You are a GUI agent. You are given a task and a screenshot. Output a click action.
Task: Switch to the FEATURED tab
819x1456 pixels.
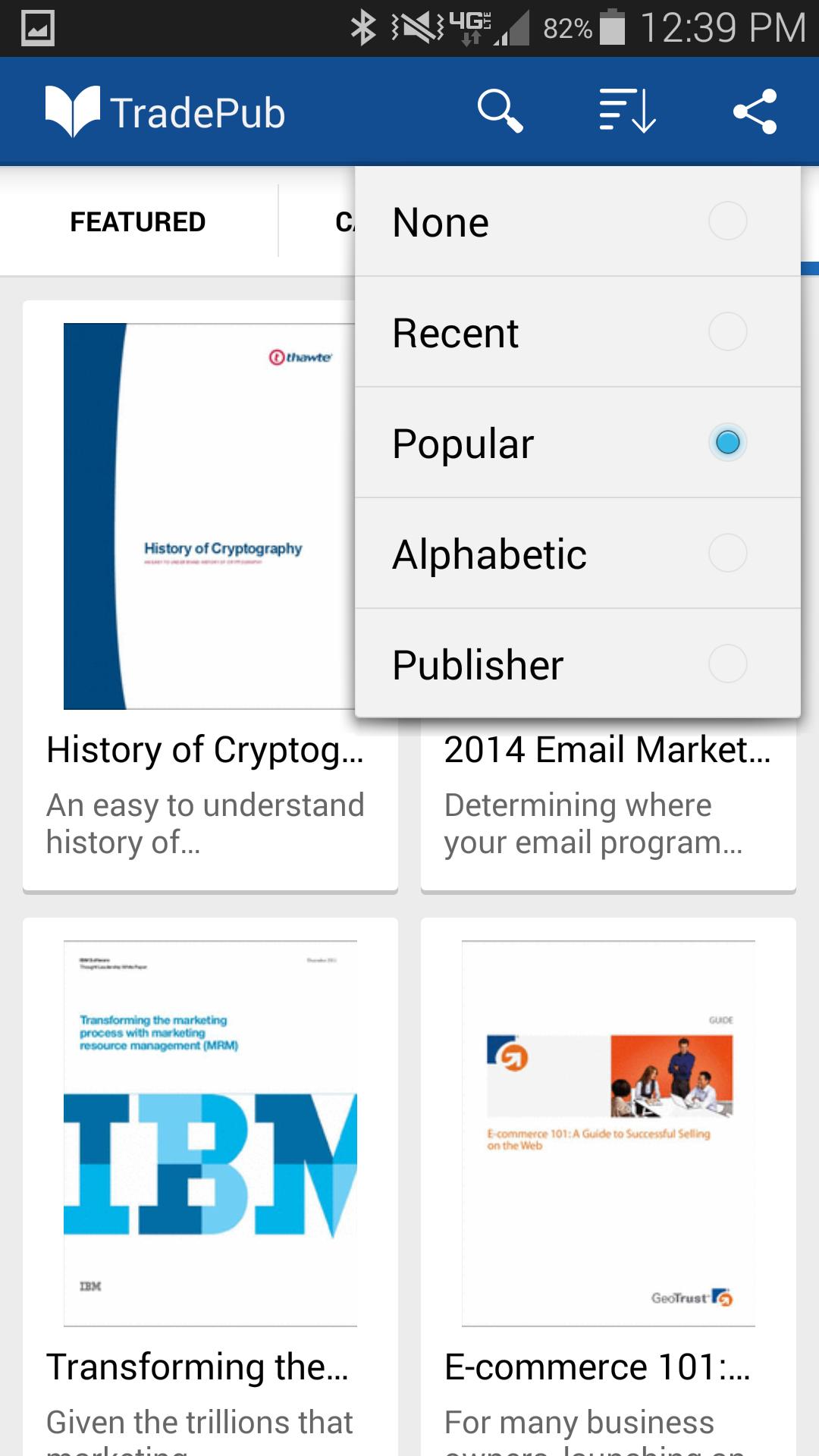tap(138, 221)
